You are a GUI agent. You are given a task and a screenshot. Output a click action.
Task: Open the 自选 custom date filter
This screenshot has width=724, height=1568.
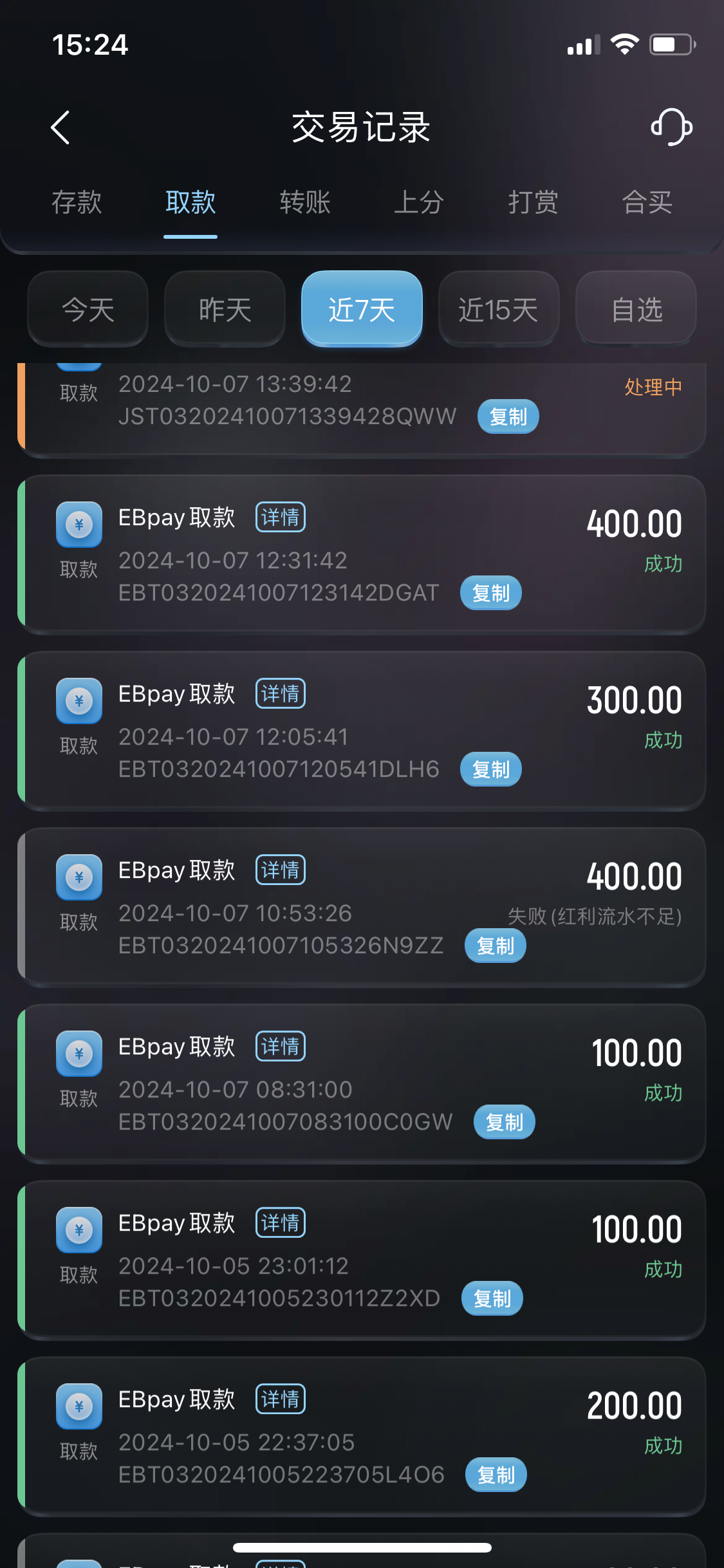click(x=636, y=310)
